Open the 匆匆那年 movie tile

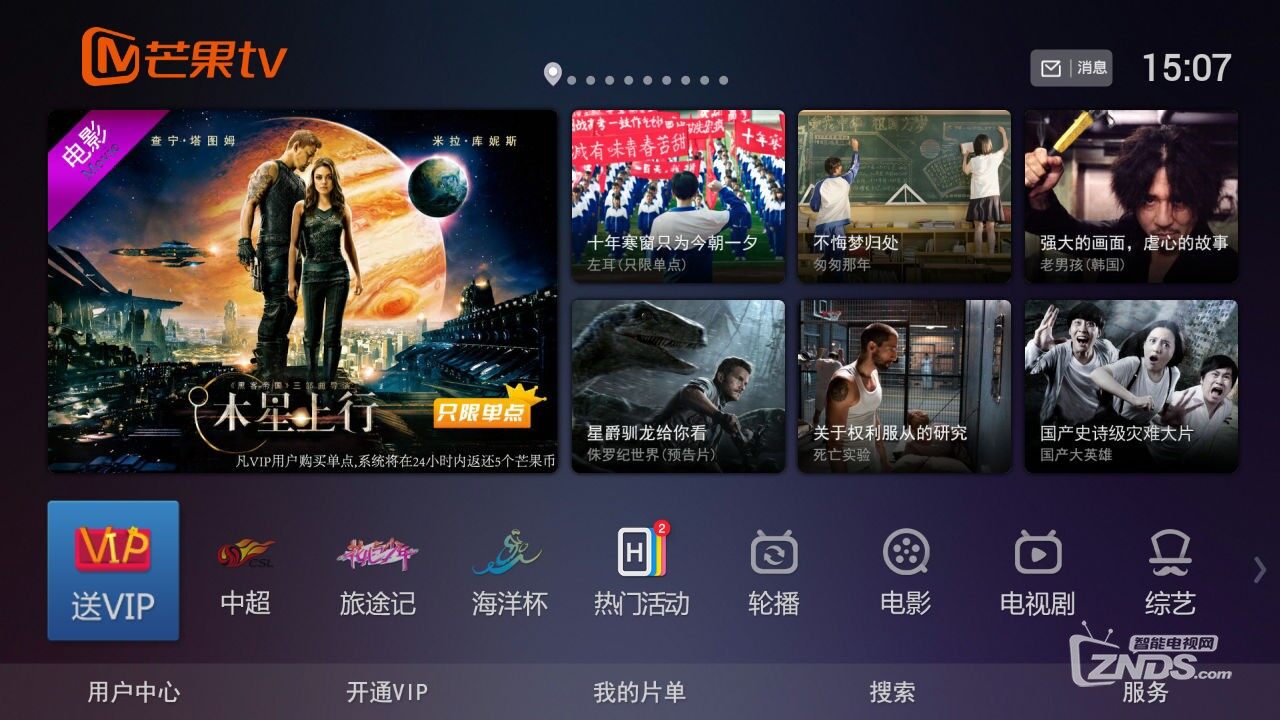[x=904, y=196]
